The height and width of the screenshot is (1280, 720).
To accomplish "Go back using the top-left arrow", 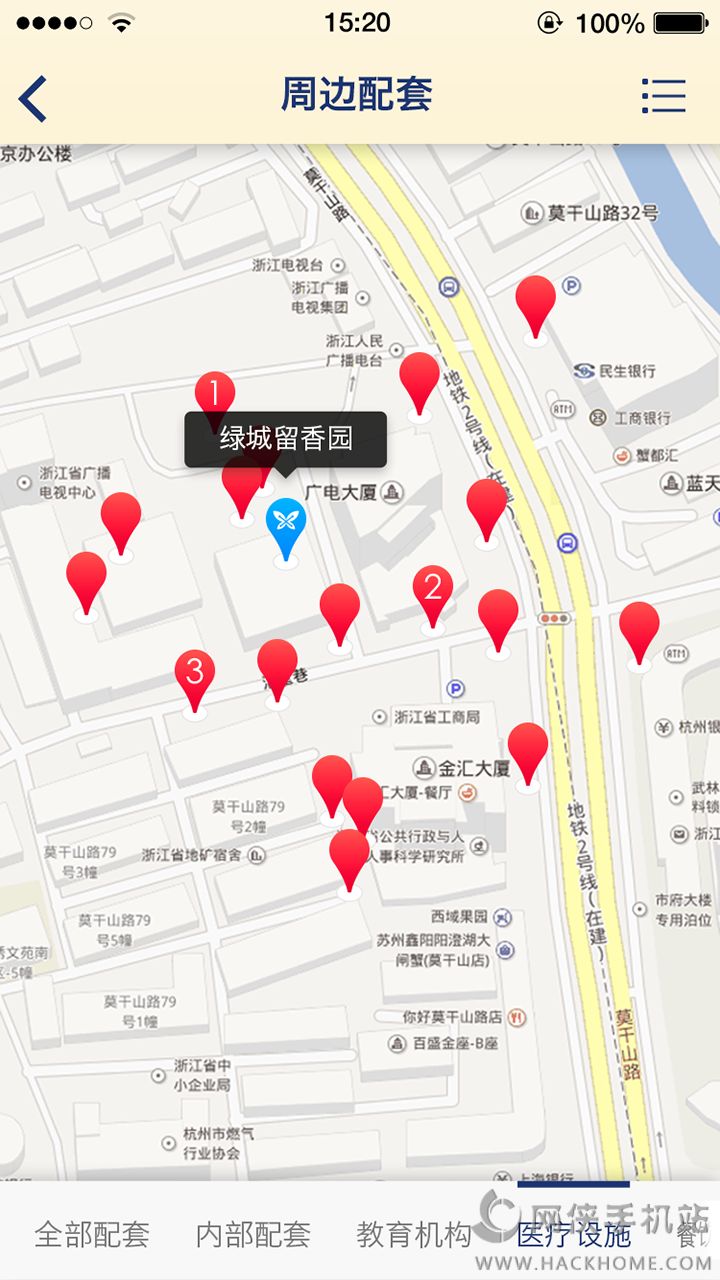I will 33,98.
